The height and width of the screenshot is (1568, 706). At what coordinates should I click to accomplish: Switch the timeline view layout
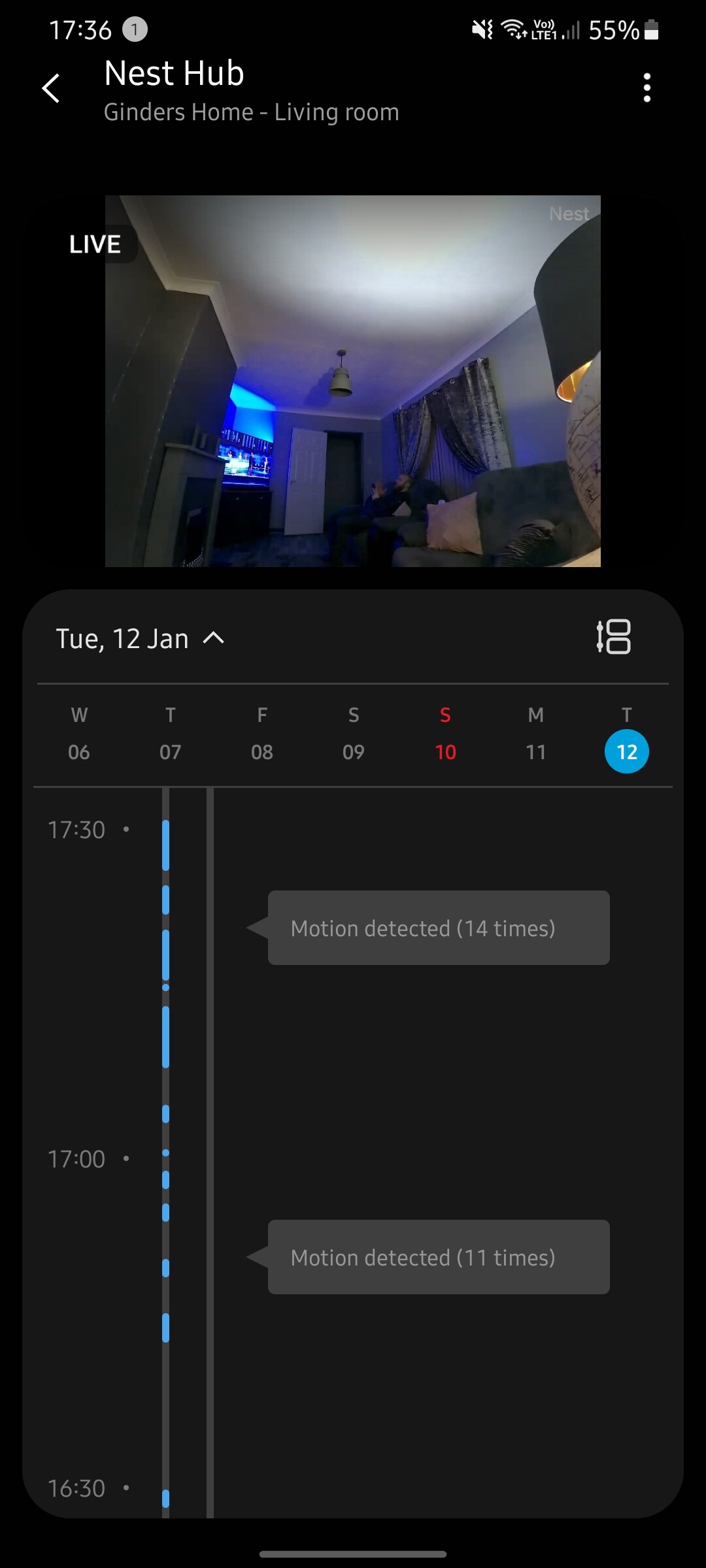click(x=613, y=637)
